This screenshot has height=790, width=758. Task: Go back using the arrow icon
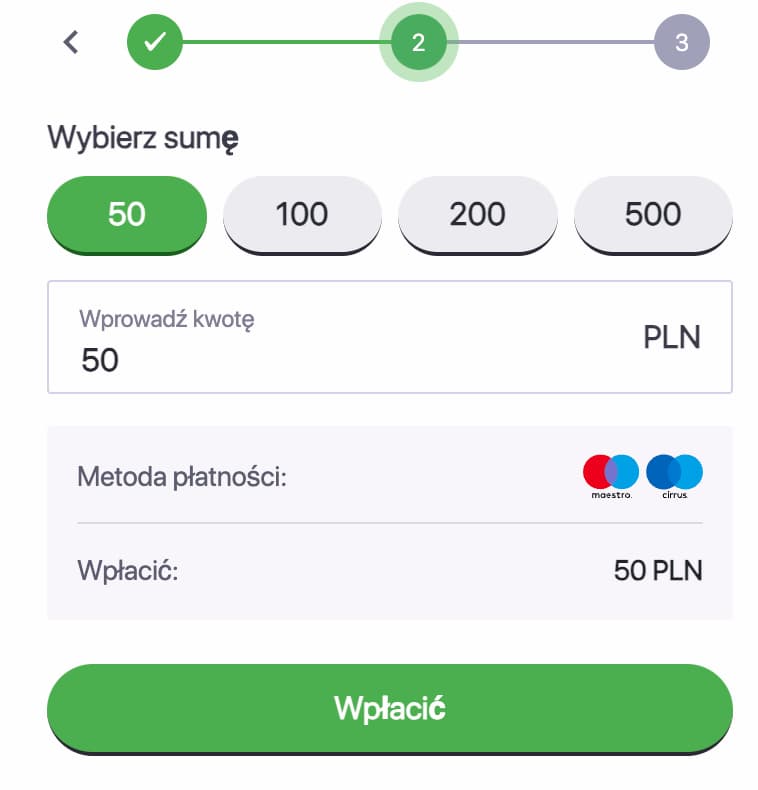coord(71,42)
